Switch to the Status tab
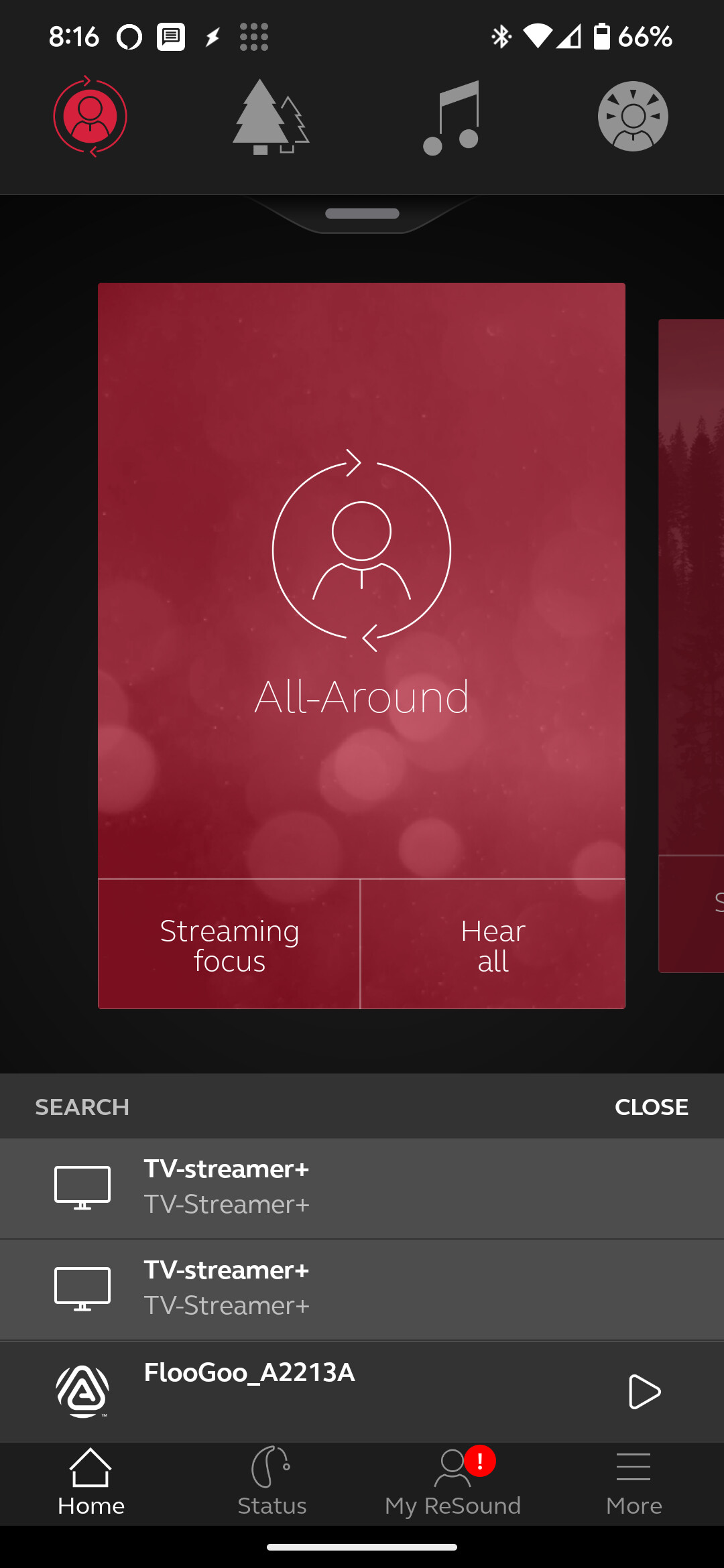The height and width of the screenshot is (1568, 724). [x=271, y=1482]
